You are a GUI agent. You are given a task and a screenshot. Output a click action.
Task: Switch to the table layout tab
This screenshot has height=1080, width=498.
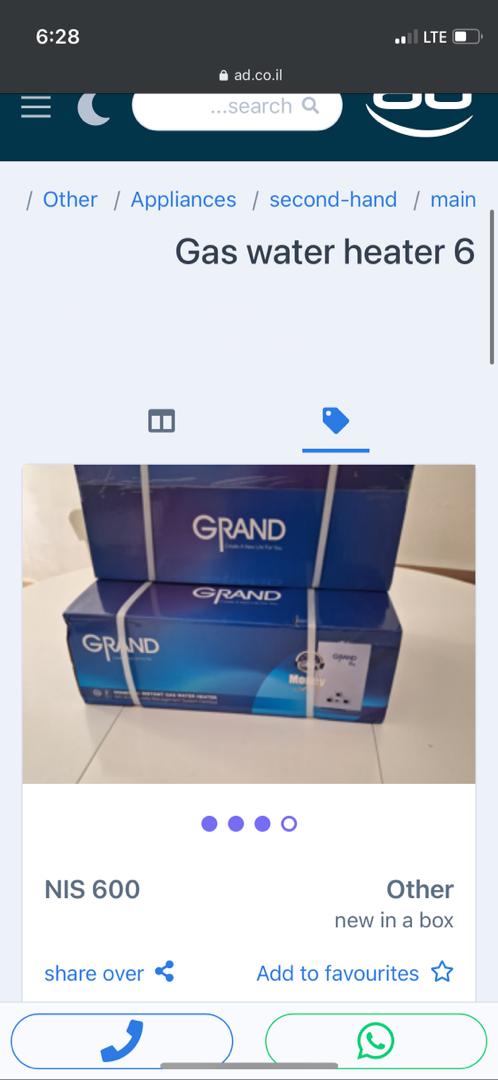coord(162,421)
